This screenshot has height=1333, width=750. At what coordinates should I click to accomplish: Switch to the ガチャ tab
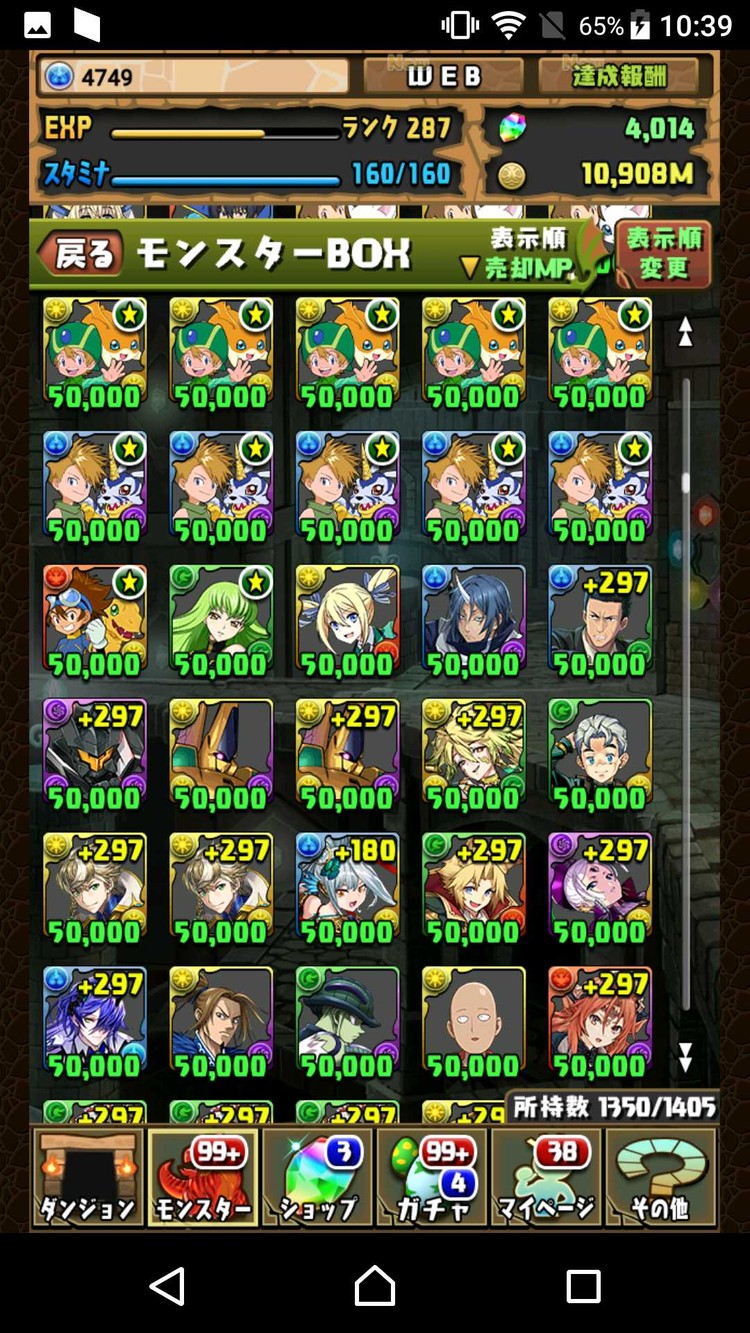click(x=432, y=1178)
